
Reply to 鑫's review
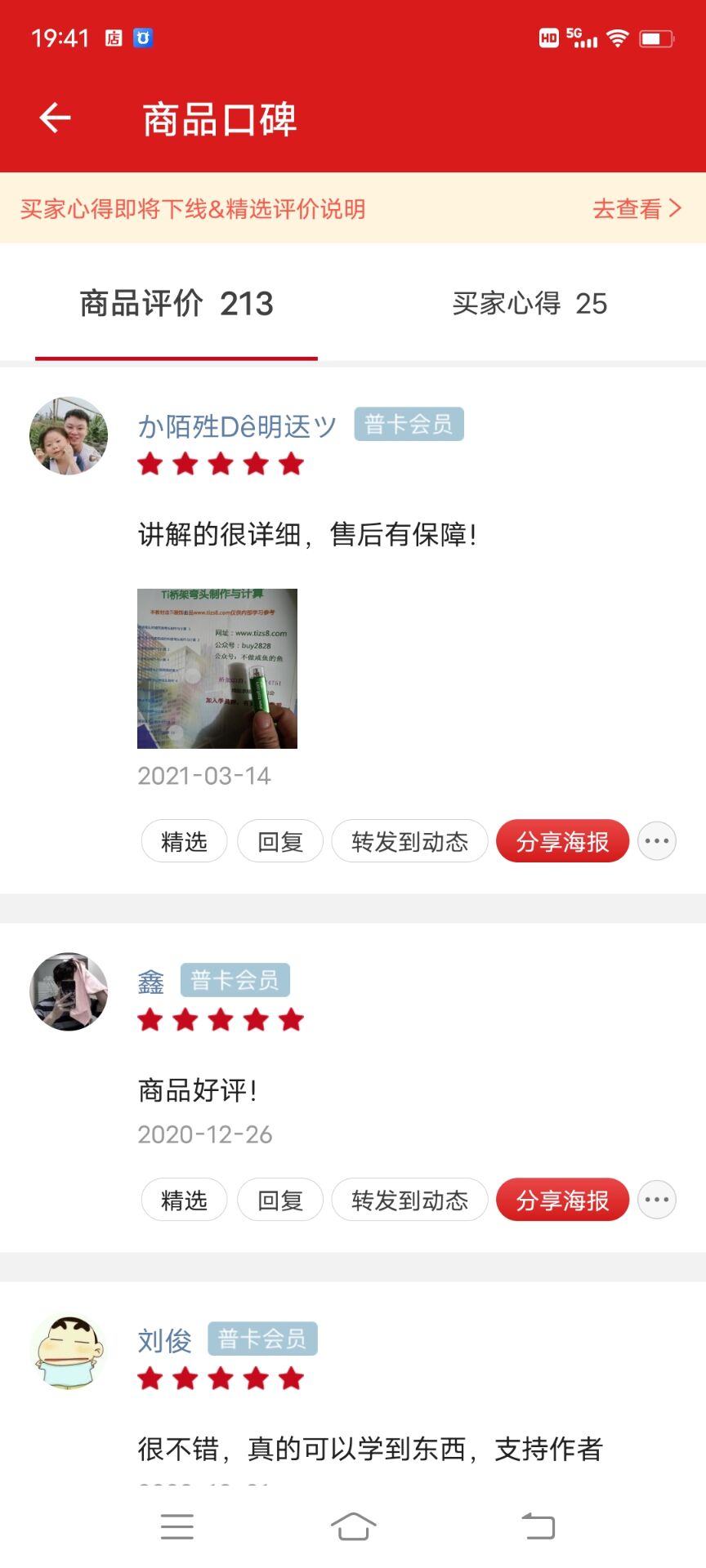click(x=280, y=1200)
